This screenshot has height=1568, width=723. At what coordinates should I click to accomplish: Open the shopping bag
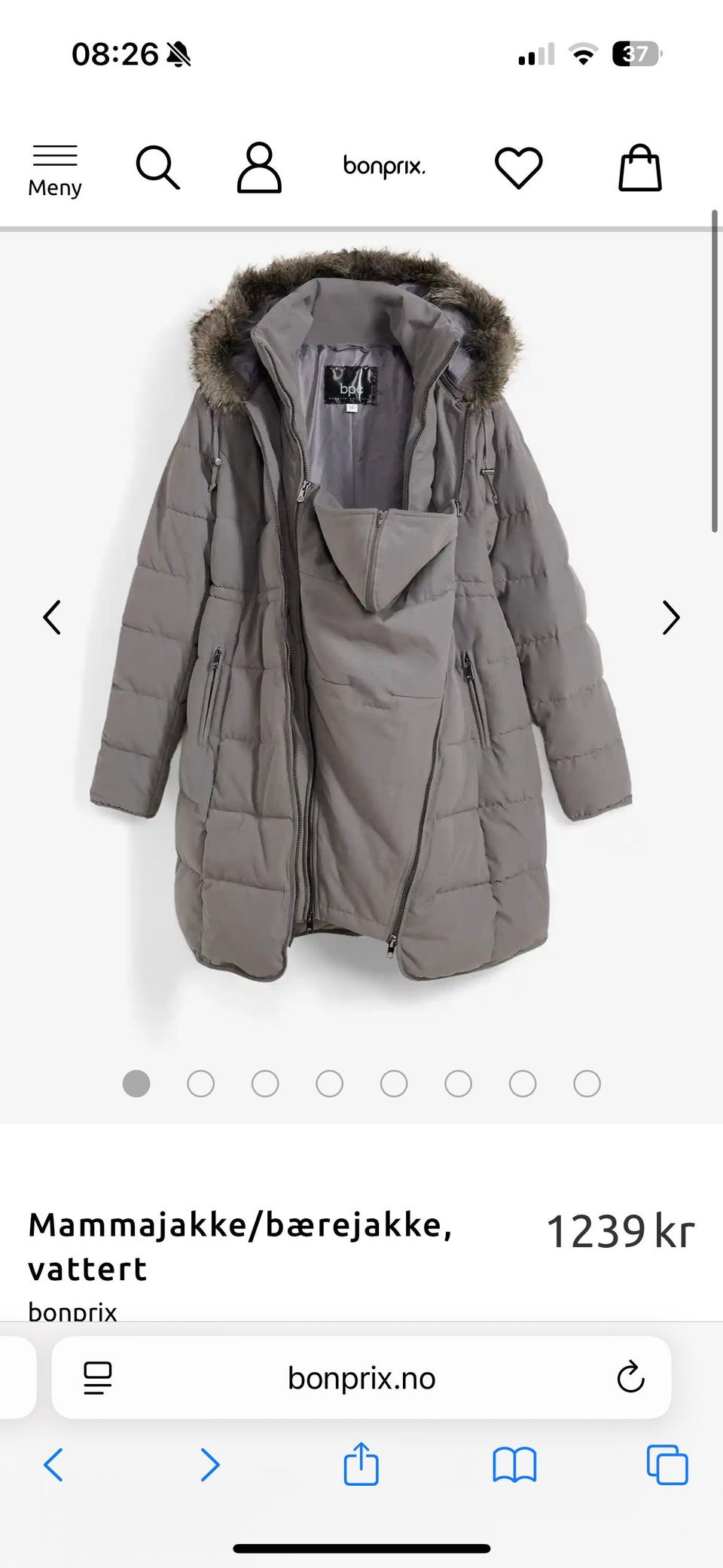[x=639, y=167]
